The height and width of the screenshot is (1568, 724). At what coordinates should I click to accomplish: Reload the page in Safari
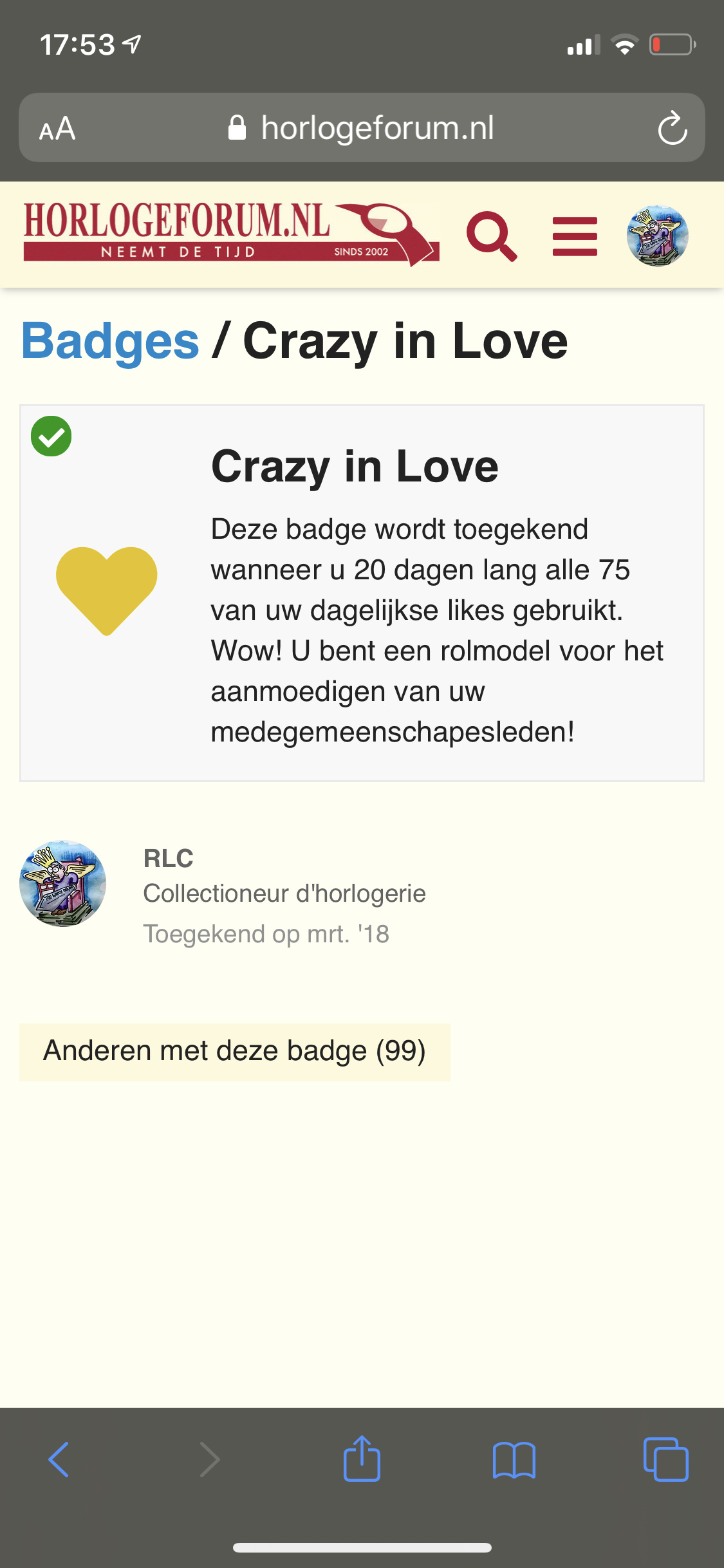pos(672,128)
